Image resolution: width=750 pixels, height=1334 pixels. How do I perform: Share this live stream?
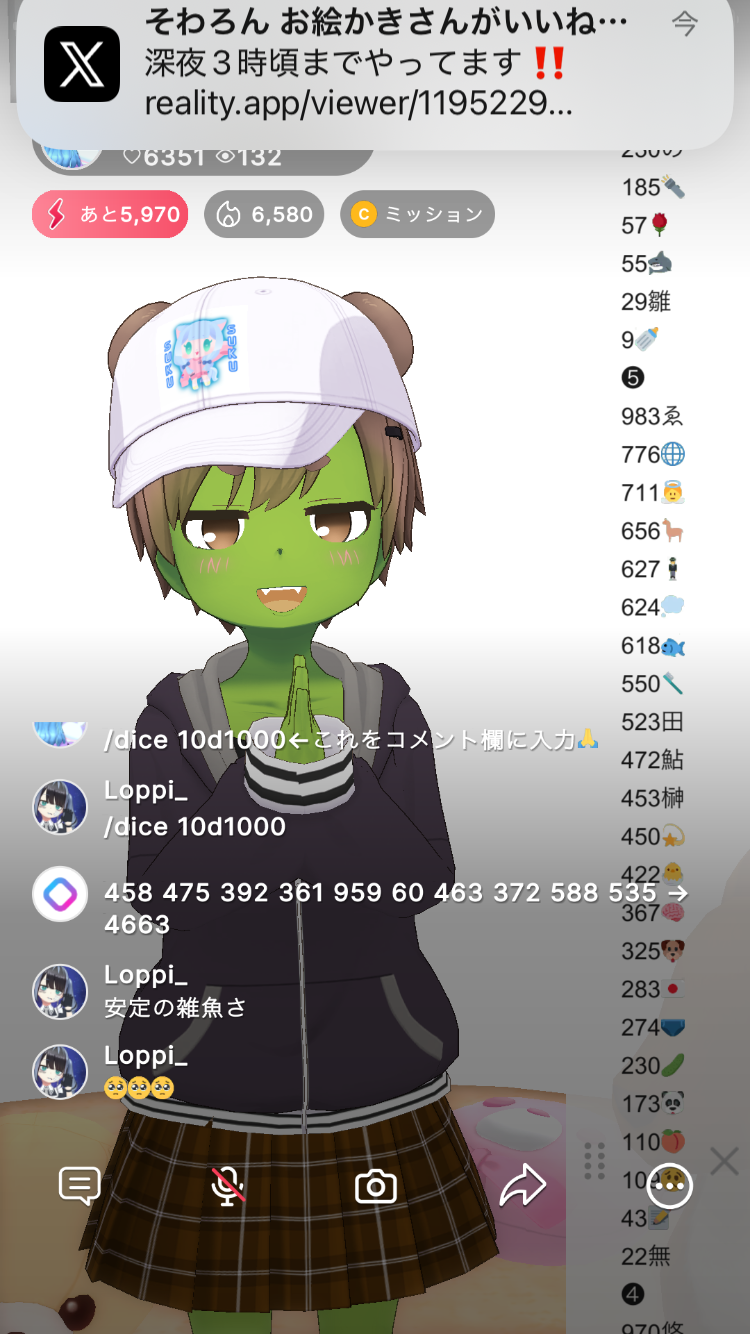click(522, 1186)
